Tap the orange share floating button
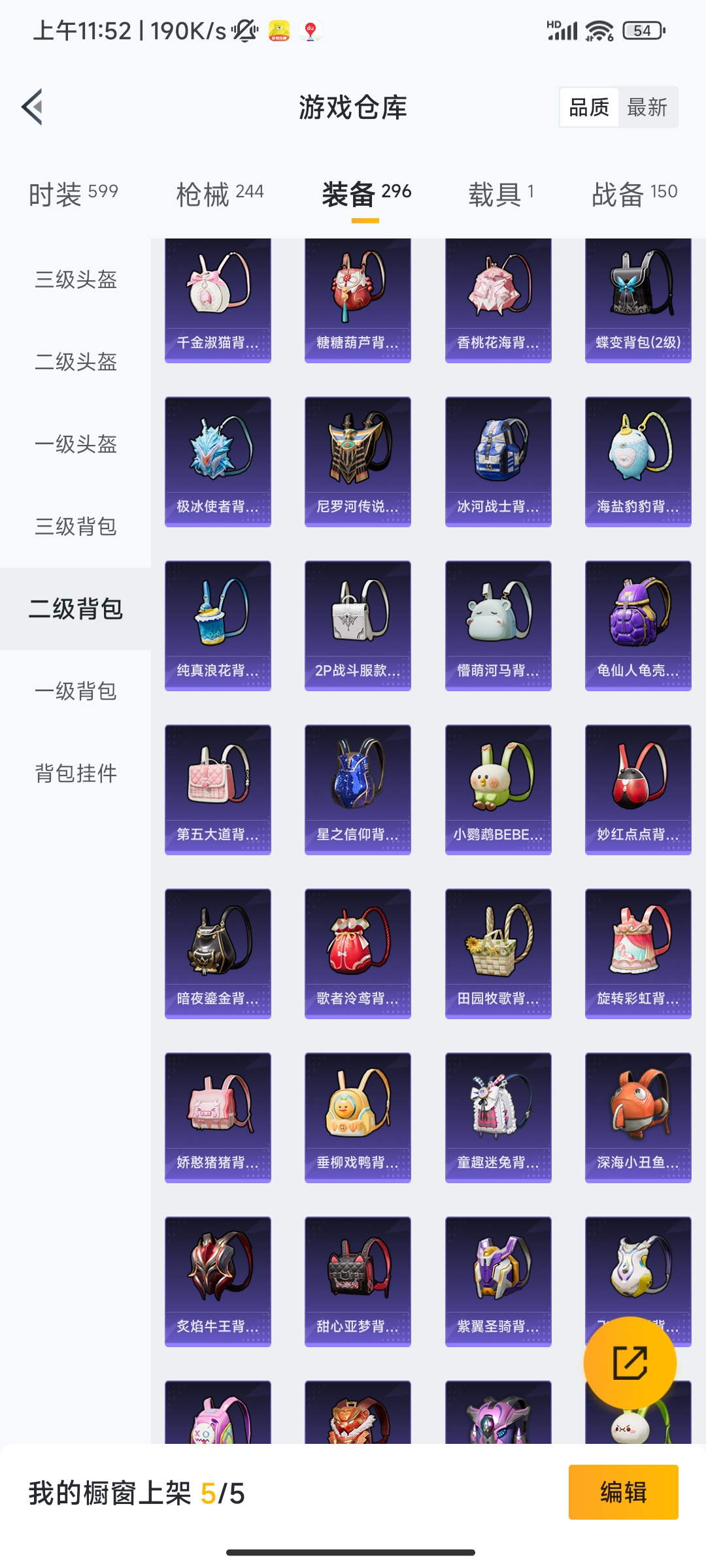Image resolution: width=706 pixels, height=1568 pixels. click(630, 1363)
